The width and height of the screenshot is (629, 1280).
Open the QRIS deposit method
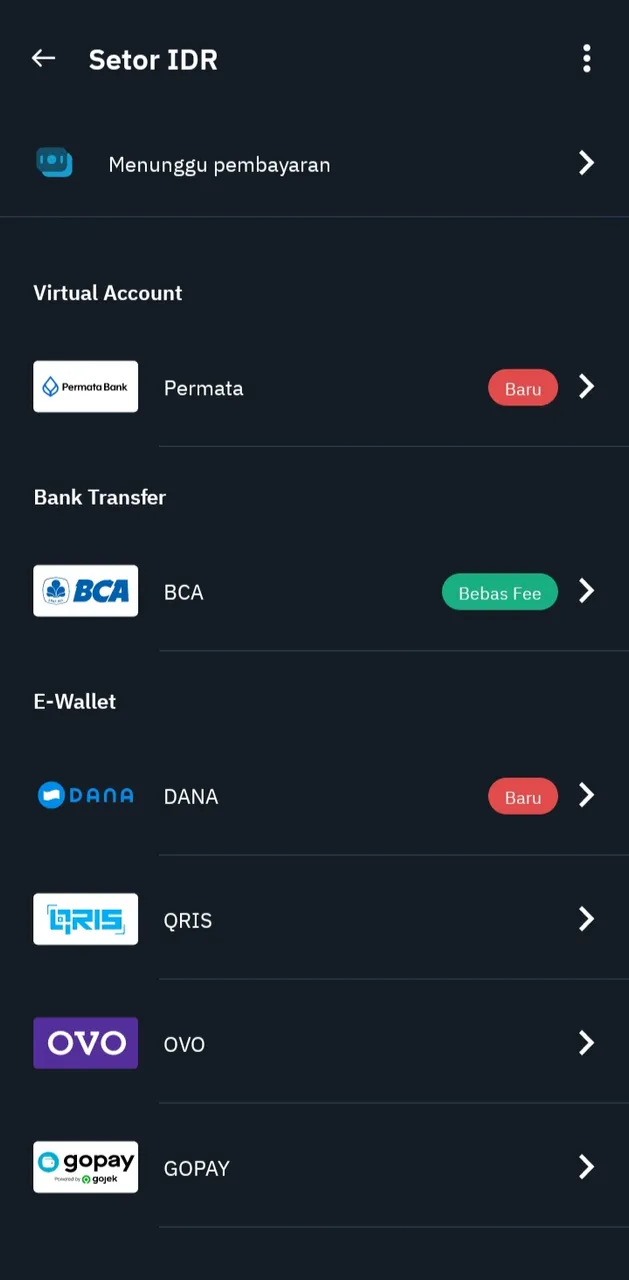pyautogui.click(x=314, y=919)
